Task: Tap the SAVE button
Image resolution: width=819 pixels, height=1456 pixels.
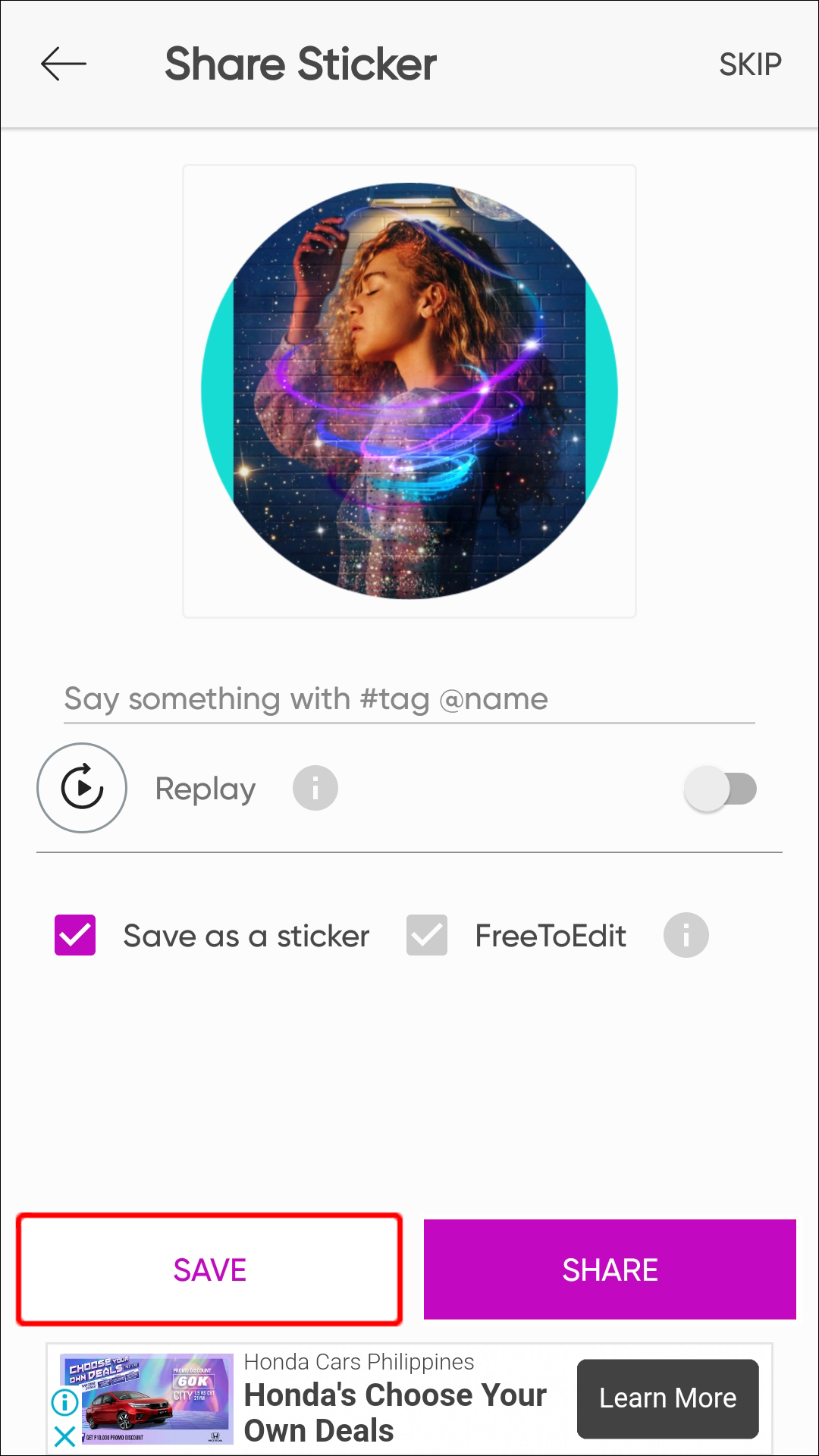Action: (209, 1269)
